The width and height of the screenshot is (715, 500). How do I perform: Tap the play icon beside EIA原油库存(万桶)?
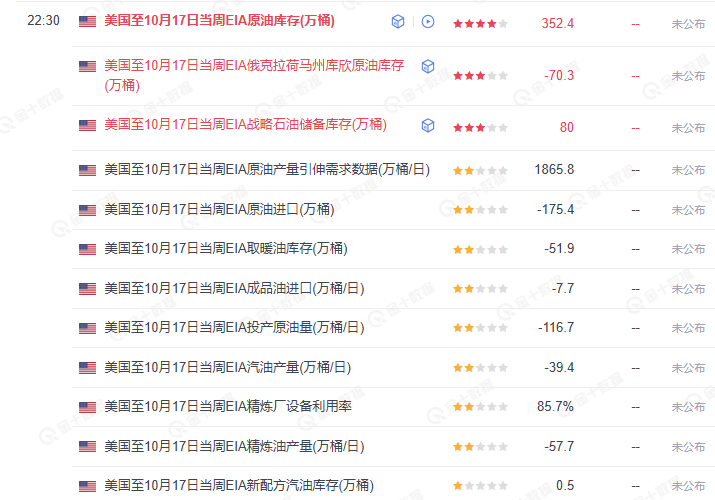pyautogui.click(x=428, y=21)
